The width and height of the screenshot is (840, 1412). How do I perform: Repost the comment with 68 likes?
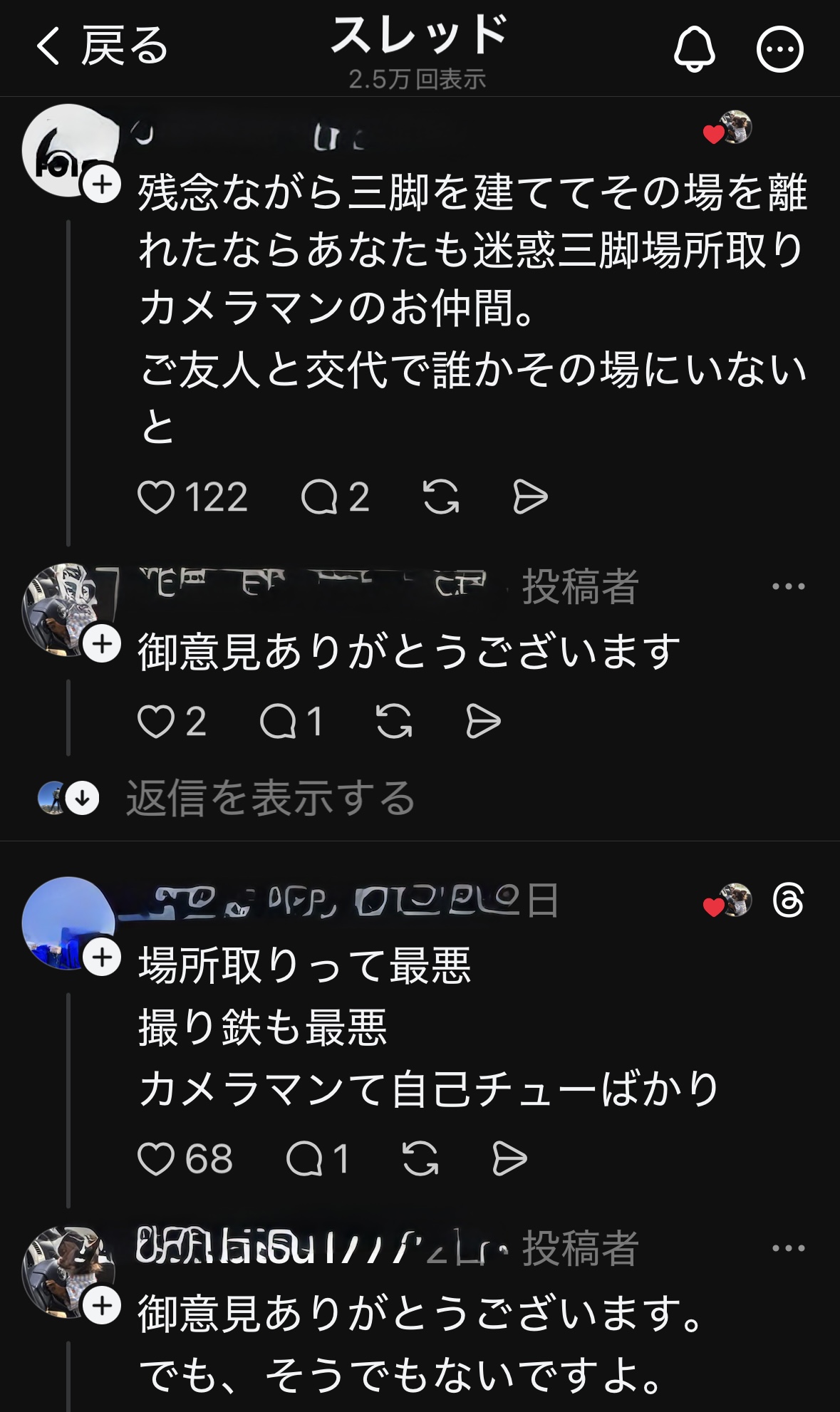pyautogui.click(x=420, y=1159)
